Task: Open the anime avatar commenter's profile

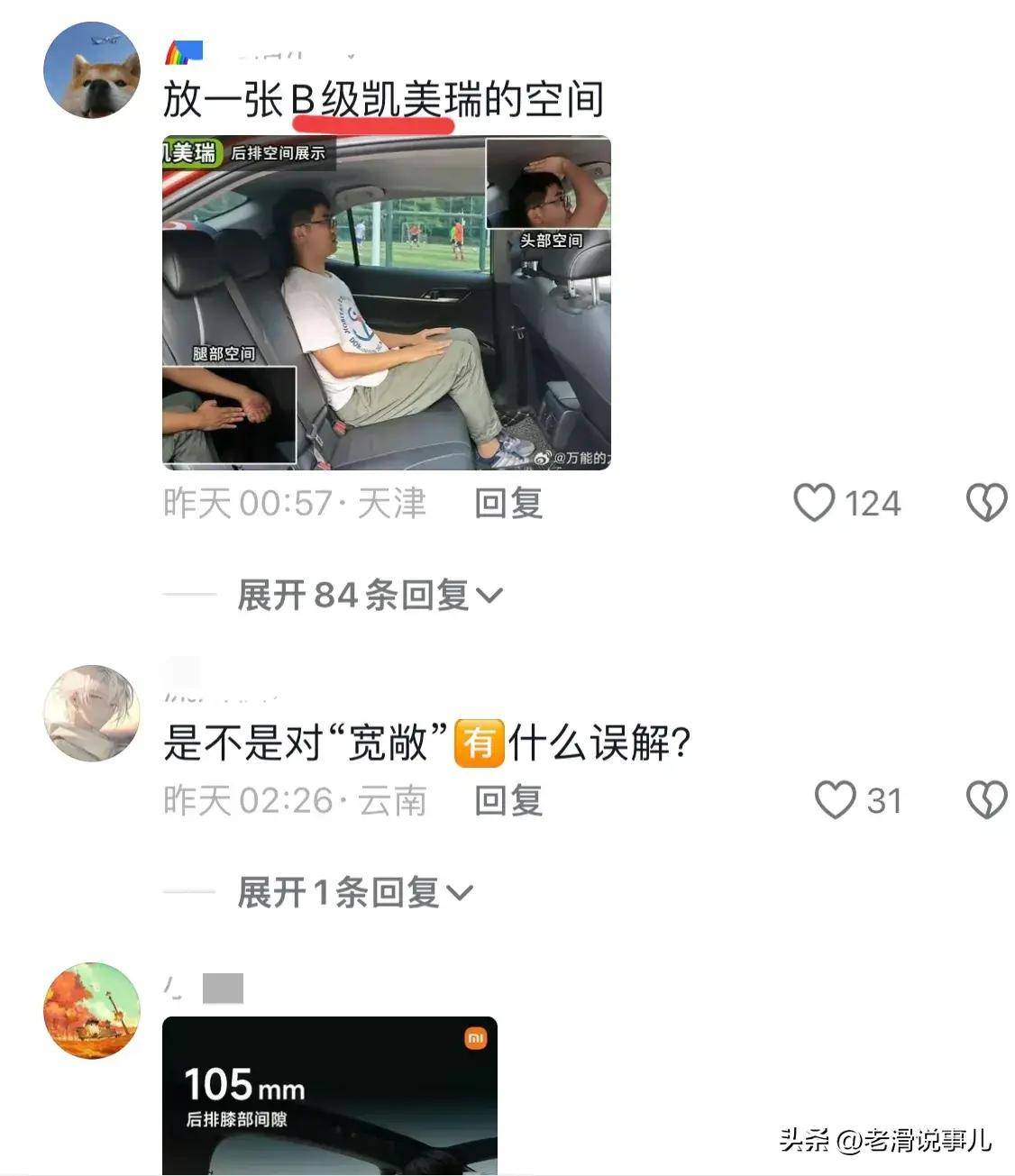Action: [92, 713]
